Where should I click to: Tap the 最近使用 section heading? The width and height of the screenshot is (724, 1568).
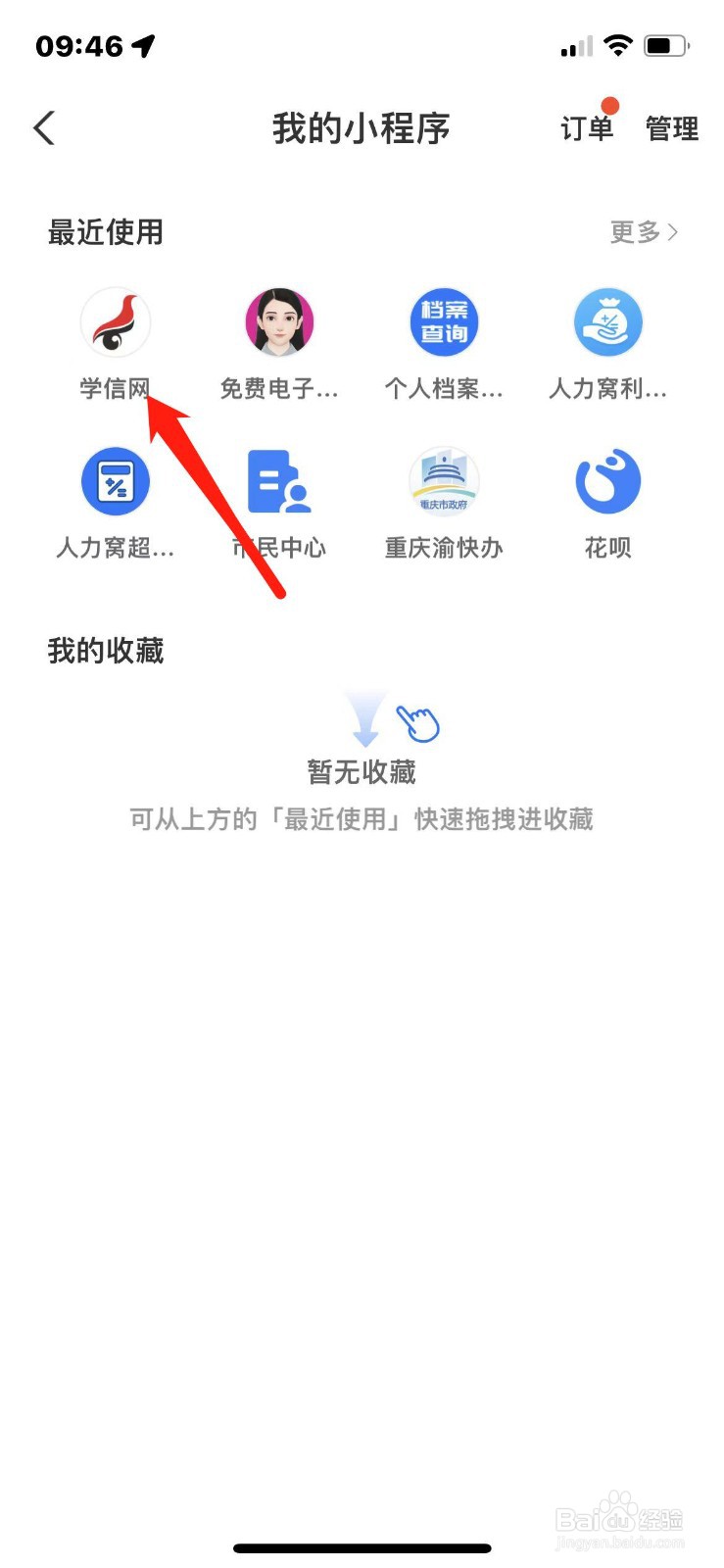pos(106,232)
